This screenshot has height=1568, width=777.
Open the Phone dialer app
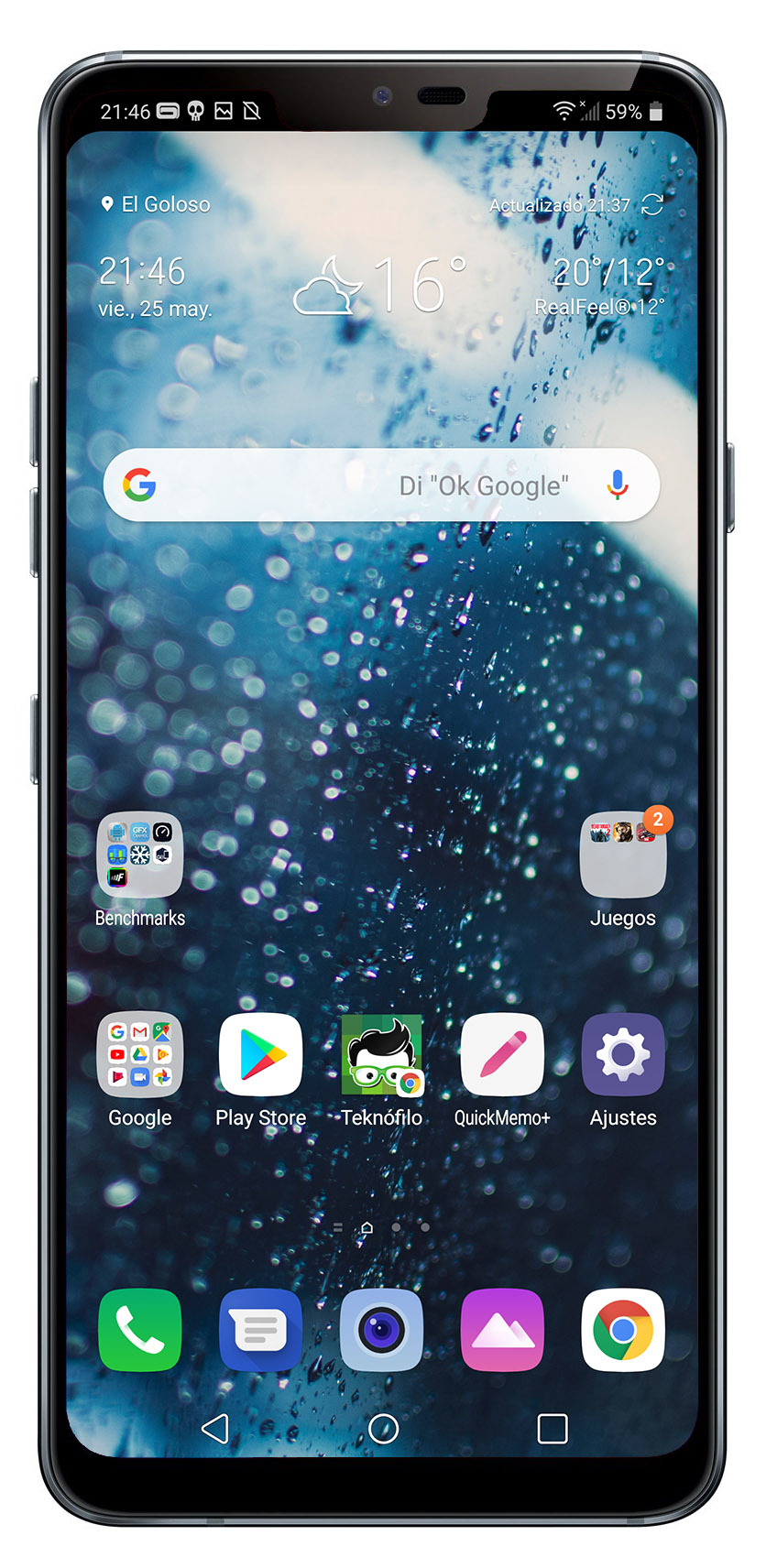[140, 1330]
